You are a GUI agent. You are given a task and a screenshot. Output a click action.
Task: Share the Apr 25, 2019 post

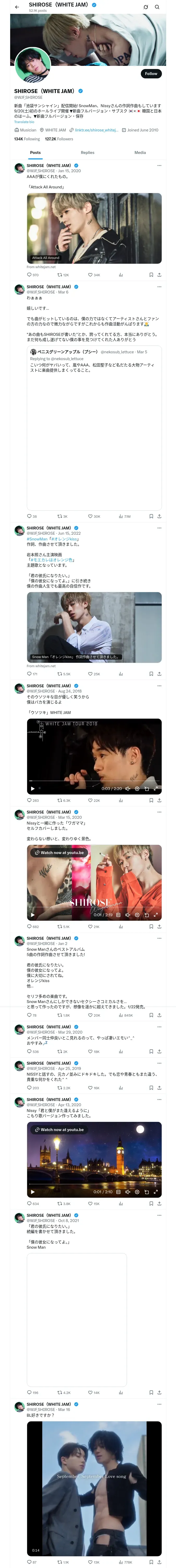[159, 1088]
